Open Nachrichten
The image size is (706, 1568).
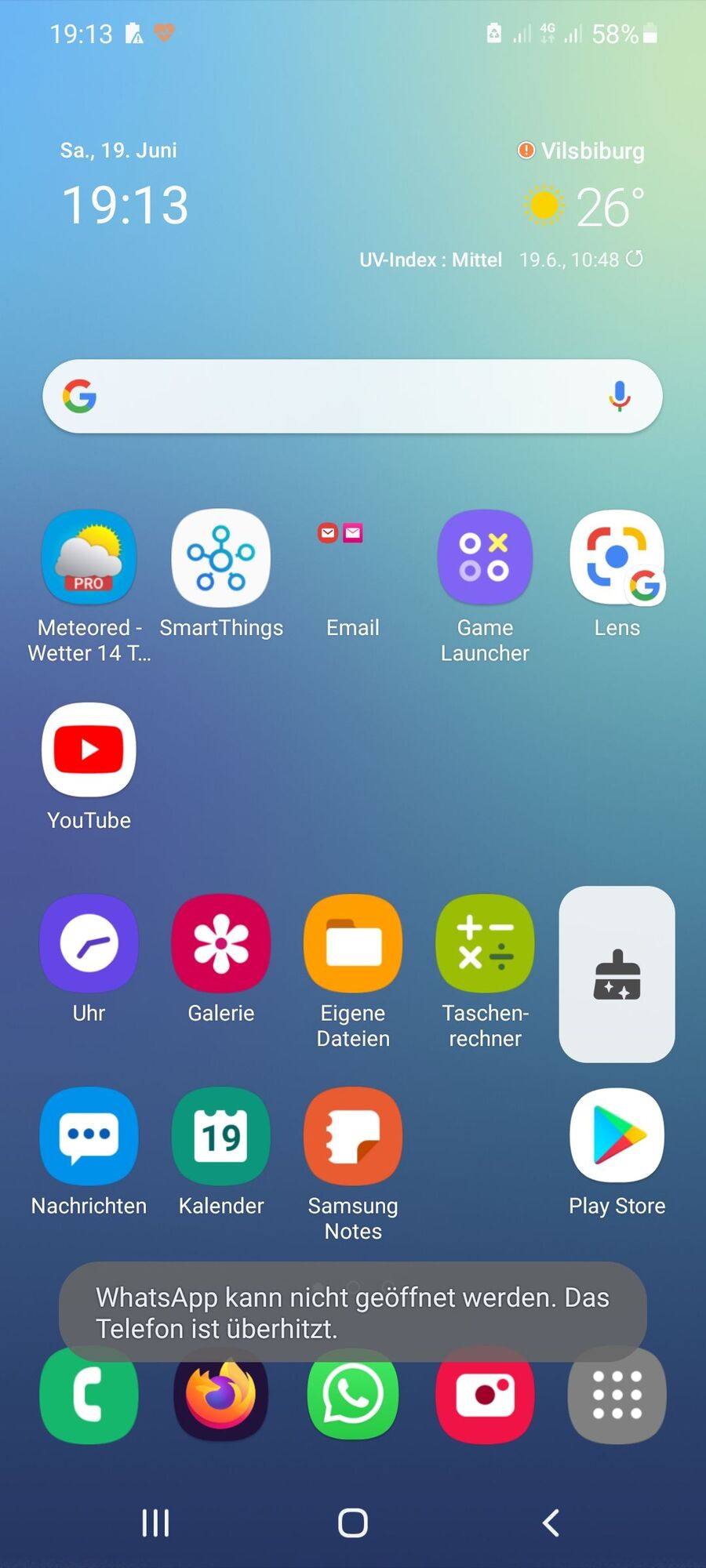(89, 1136)
